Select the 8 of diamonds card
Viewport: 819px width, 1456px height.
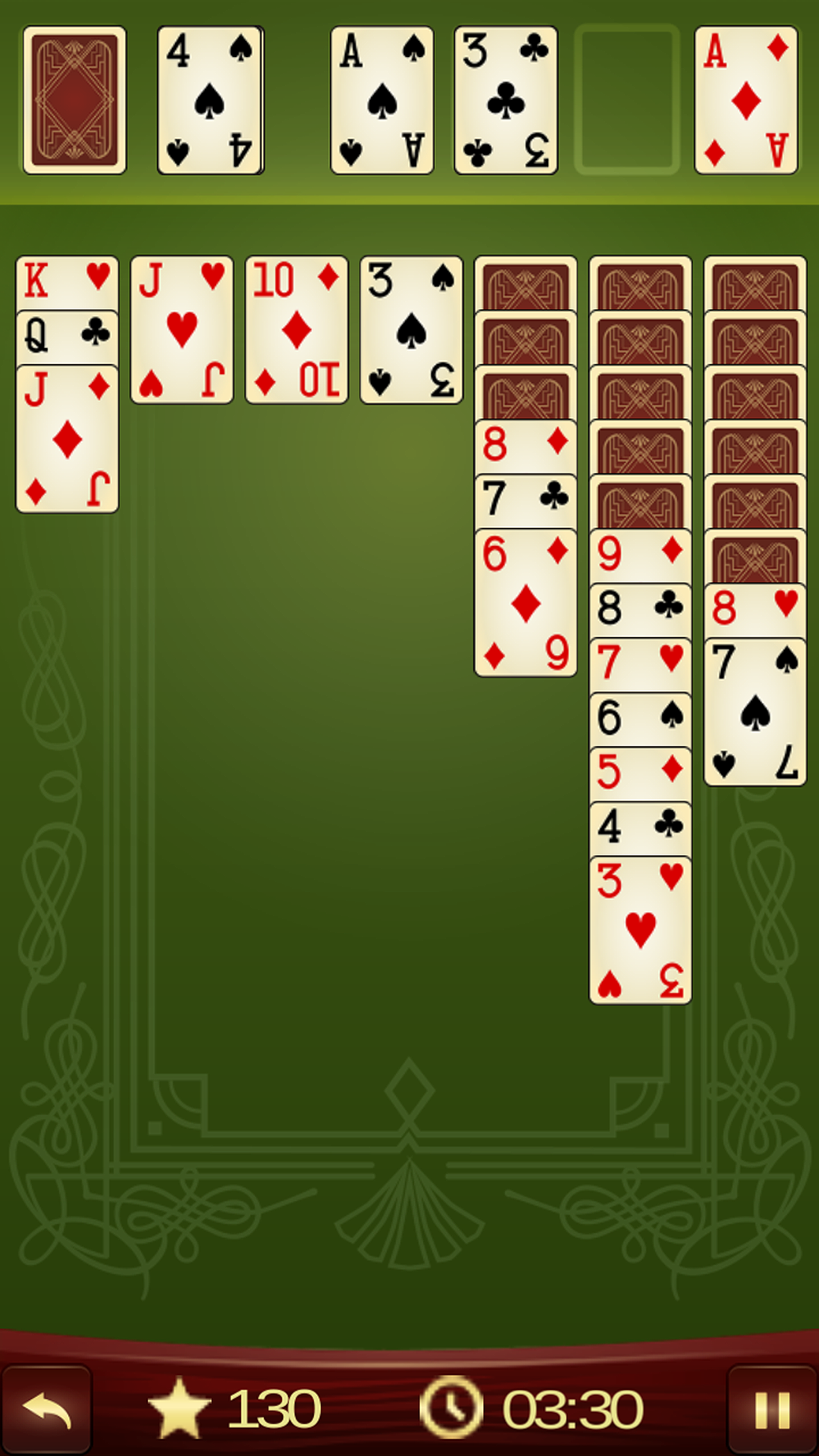(x=526, y=446)
